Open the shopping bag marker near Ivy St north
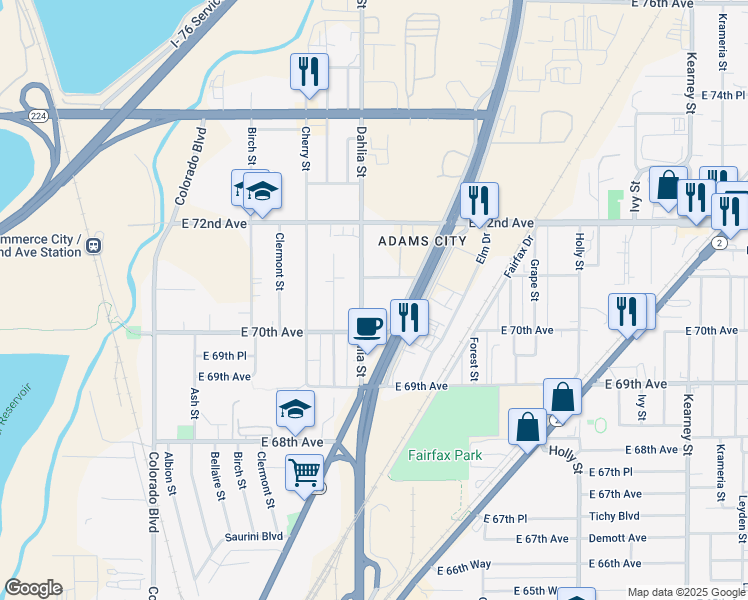Screen dimensions: 748x600 coord(668,186)
